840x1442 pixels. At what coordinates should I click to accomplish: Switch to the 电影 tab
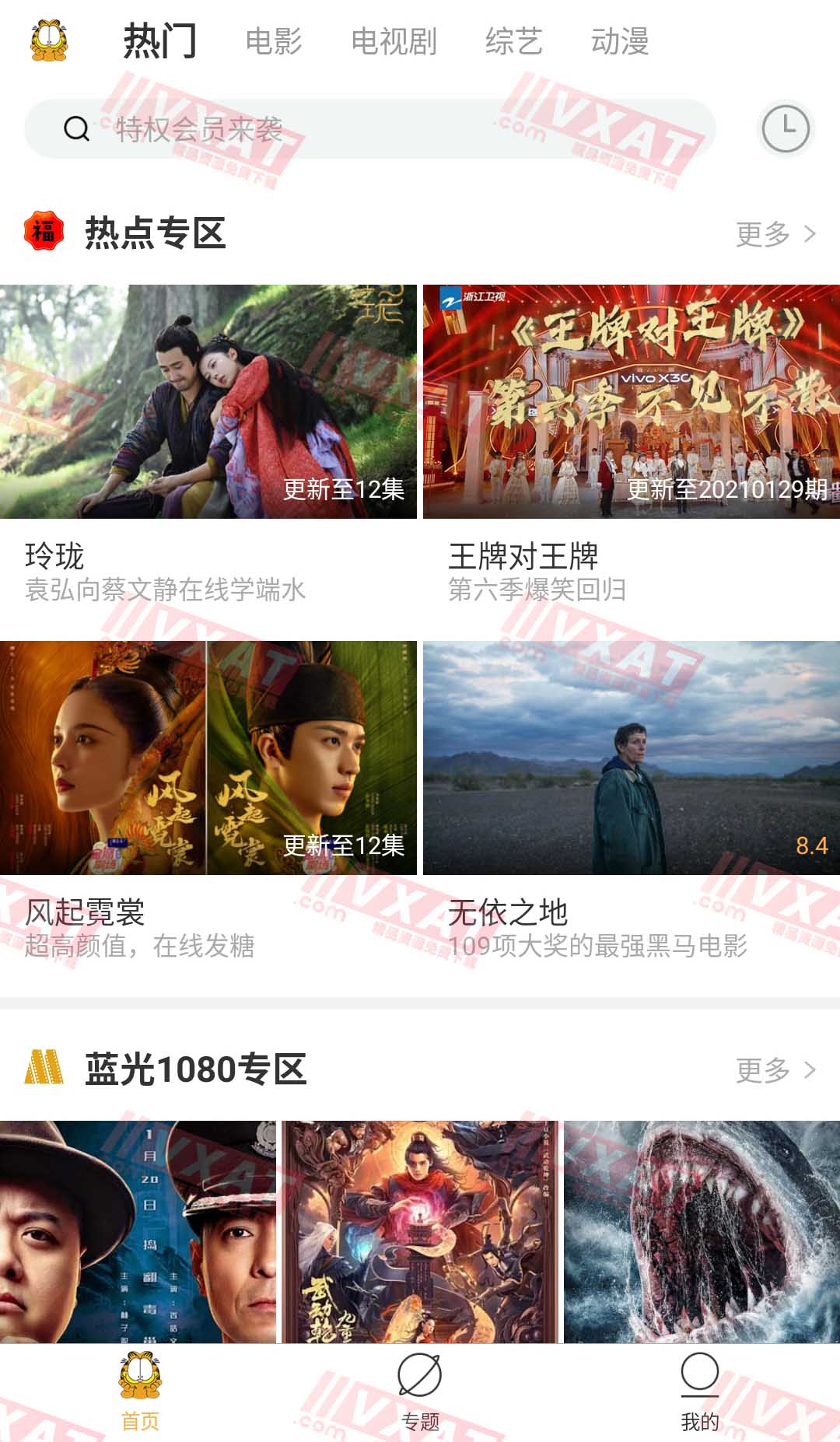pos(274,41)
